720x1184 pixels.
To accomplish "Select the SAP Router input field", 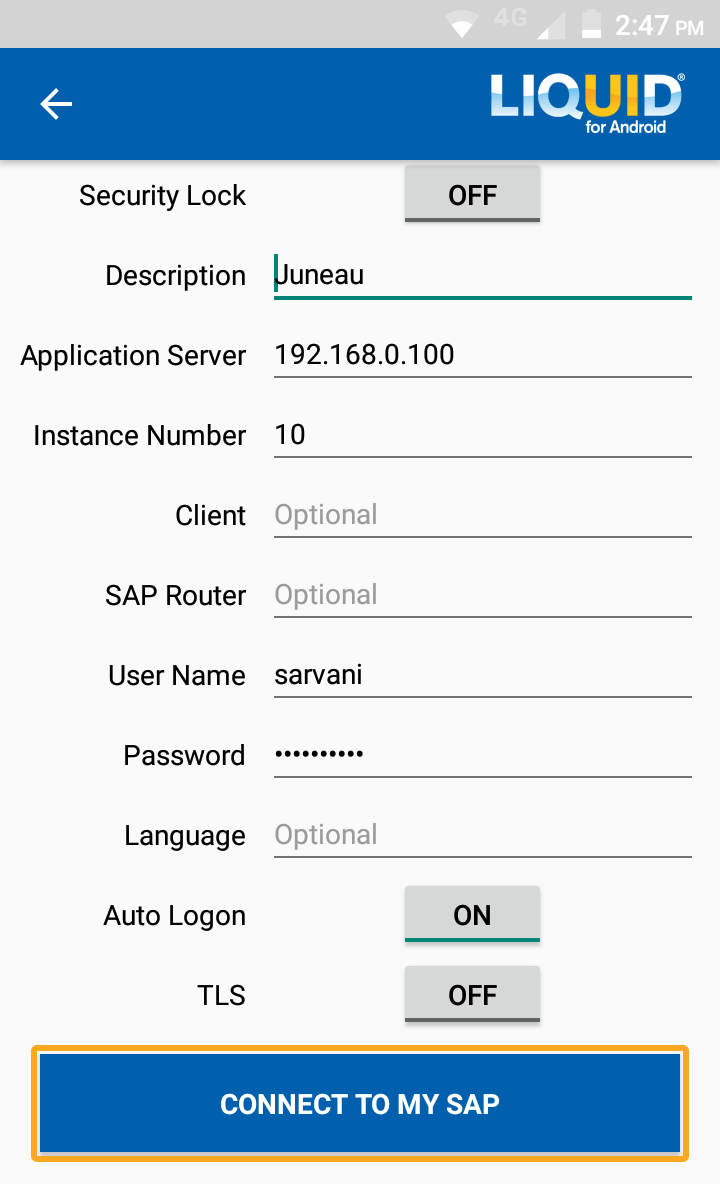I will point(482,596).
